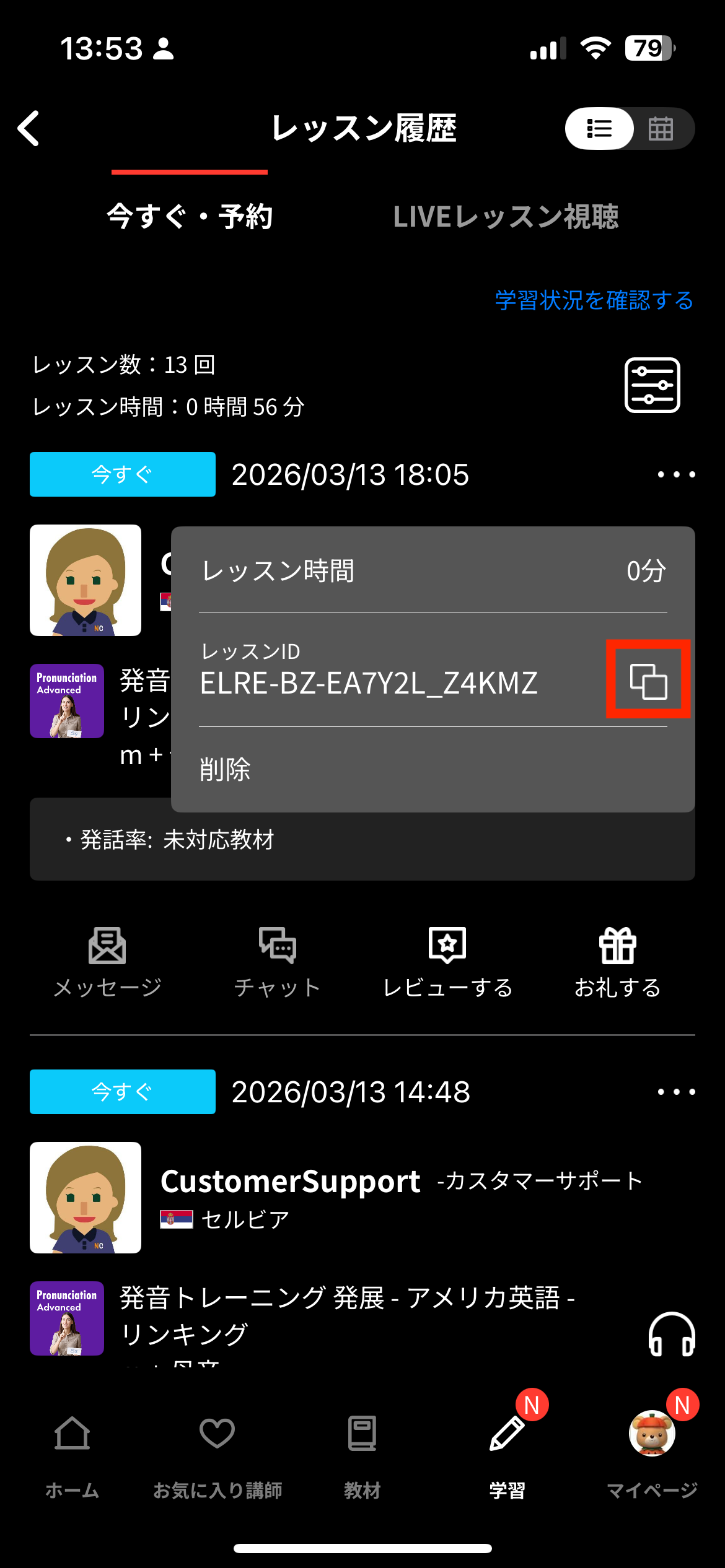The image size is (725, 1568).
Task: Open the マイページ tab
Action: point(652,1452)
